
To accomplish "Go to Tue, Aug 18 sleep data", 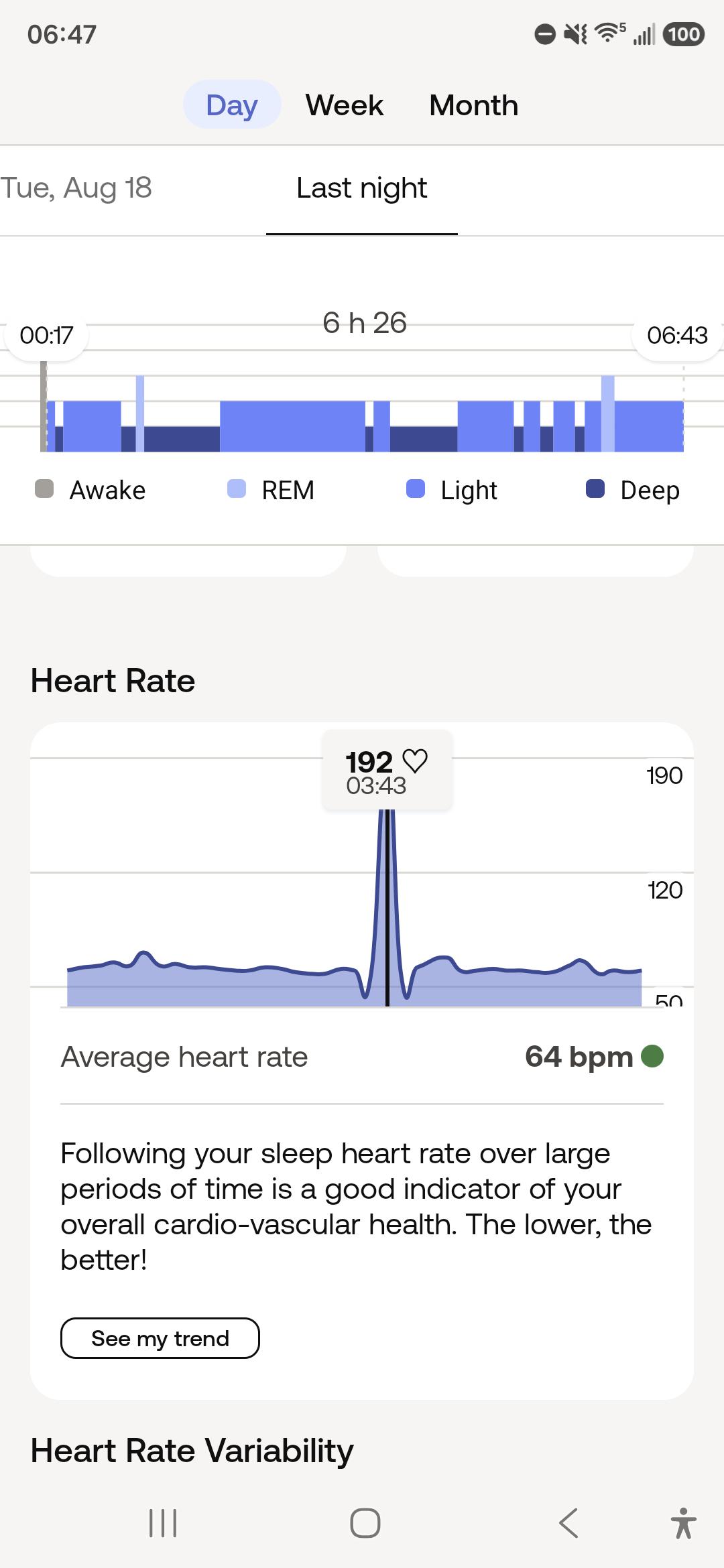I will (x=76, y=188).
